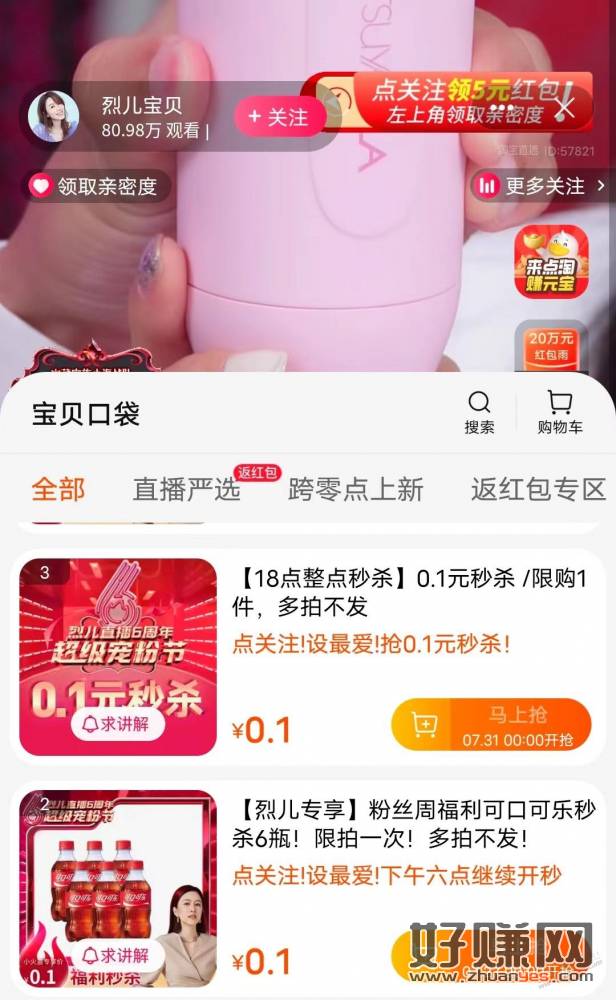The width and height of the screenshot is (616, 1000).
Task: Search items in 宝贝口袋
Action: tap(479, 412)
